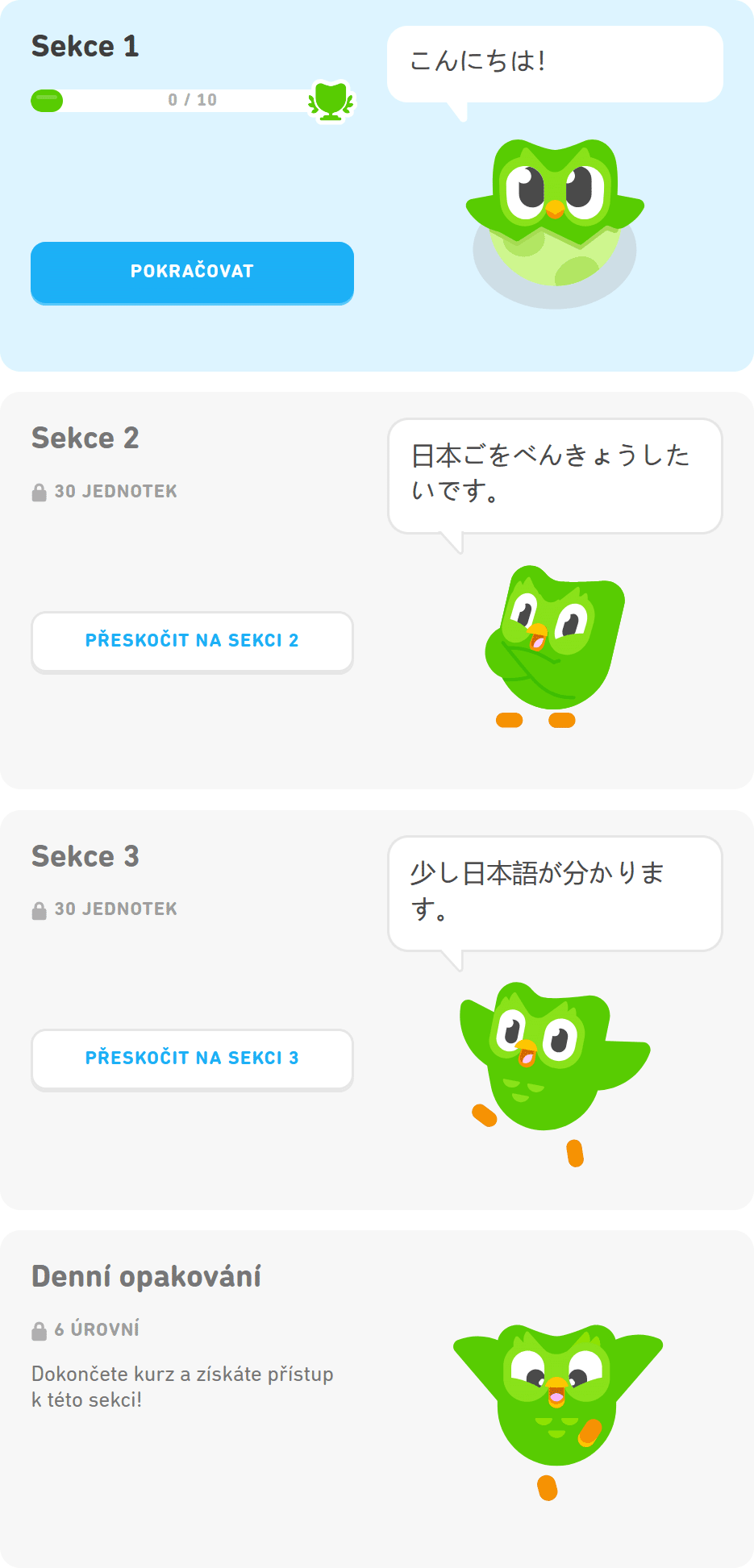Screen dimensions: 754x1568
Task: Tap the Pokračovat button in Sekce 1
Action: 192,272
